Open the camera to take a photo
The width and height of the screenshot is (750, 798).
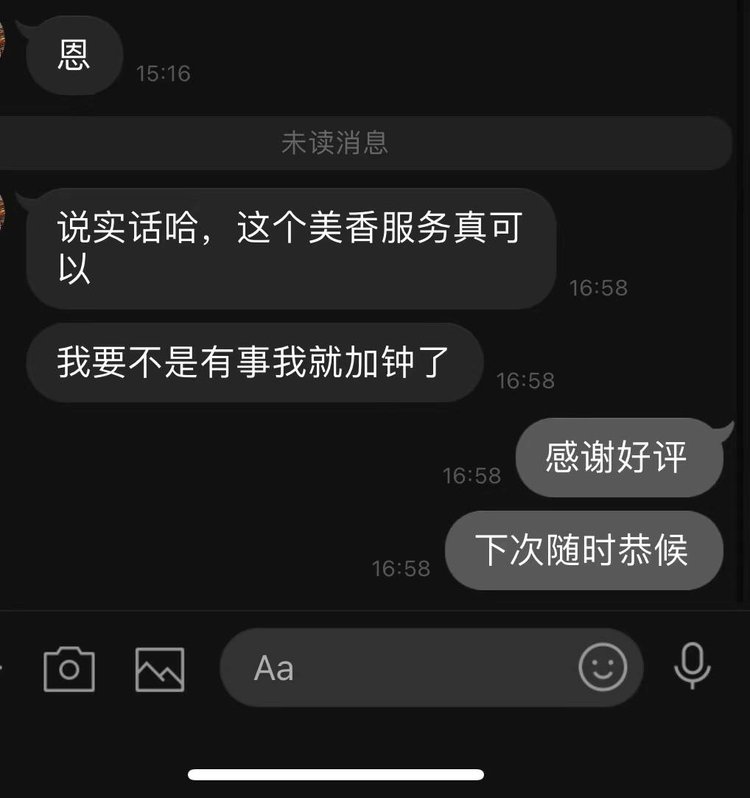69,668
